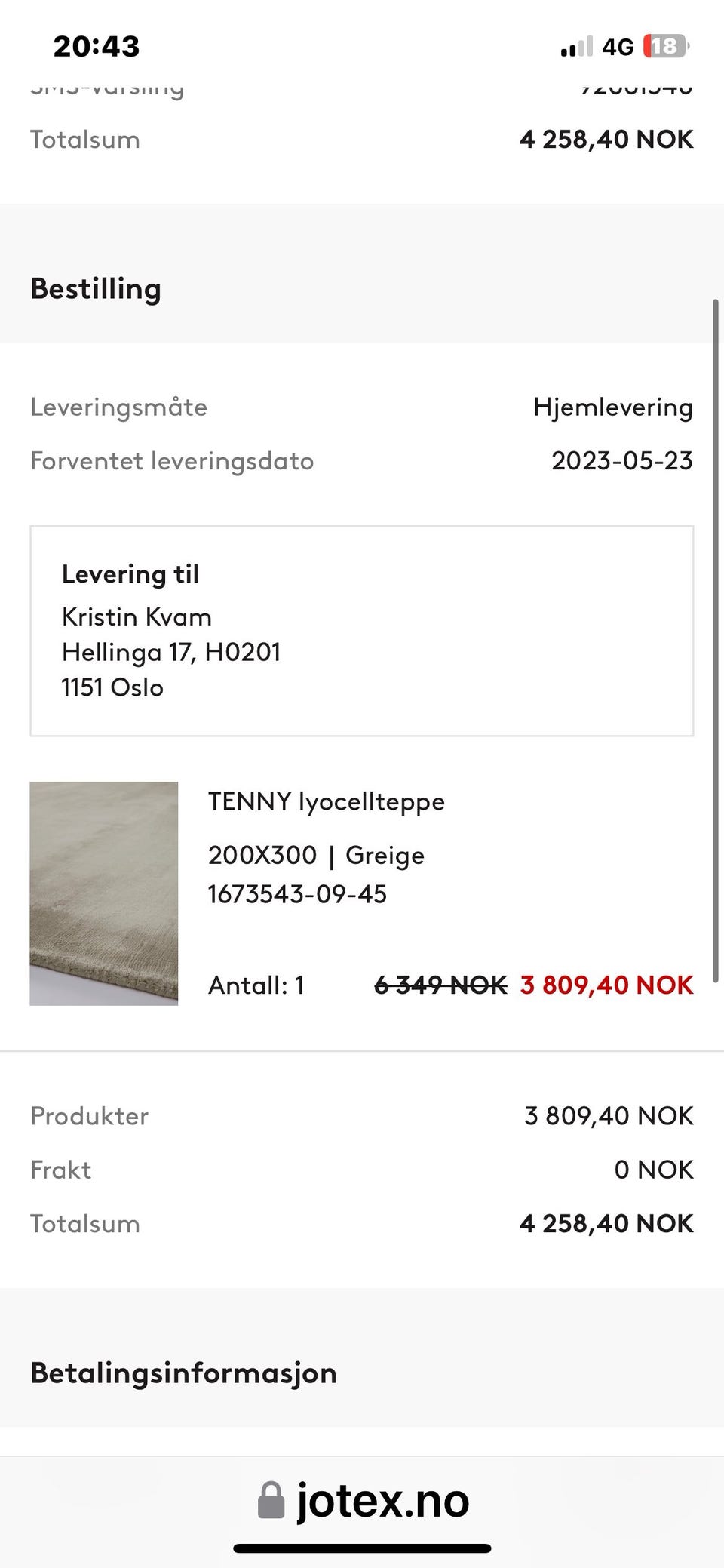Image resolution: width=724 pixels, height=1568 pixels.
Task: Click the lock icon next to jotex.no
Action: pyautogui.click(x=269, y=1500)
